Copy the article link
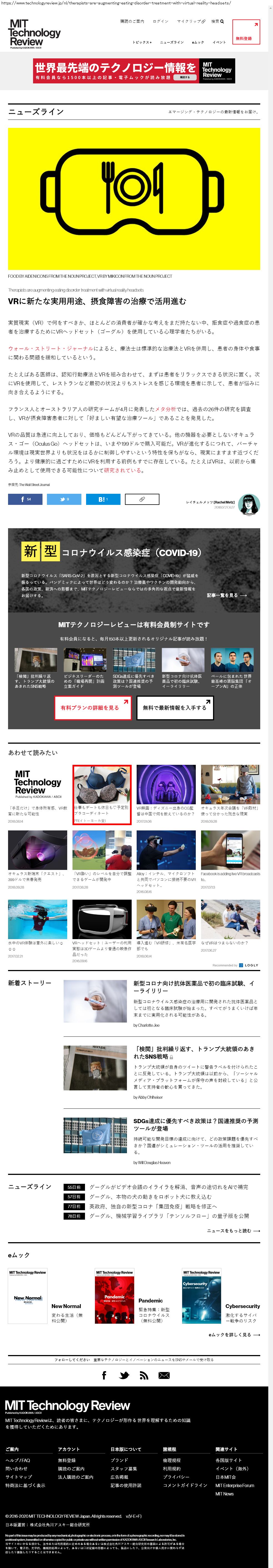Image resolution: width=273 pixels, height=1568 pixels. 142,499
